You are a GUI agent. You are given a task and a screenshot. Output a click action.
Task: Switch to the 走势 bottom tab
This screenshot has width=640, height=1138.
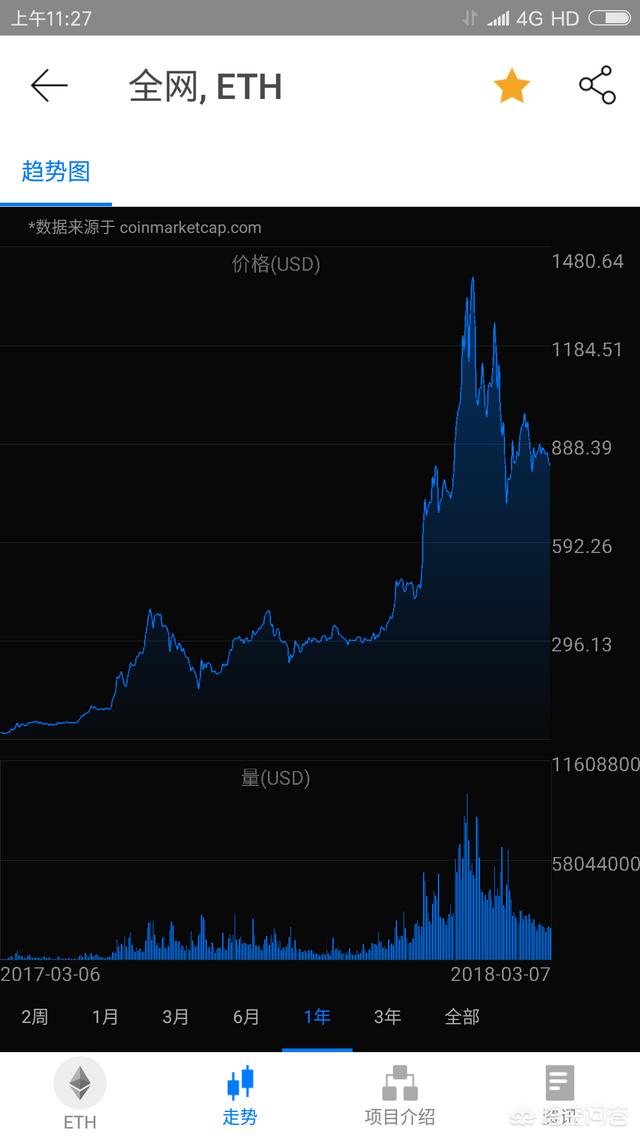pyautogui.click(x=240, y=1095)
